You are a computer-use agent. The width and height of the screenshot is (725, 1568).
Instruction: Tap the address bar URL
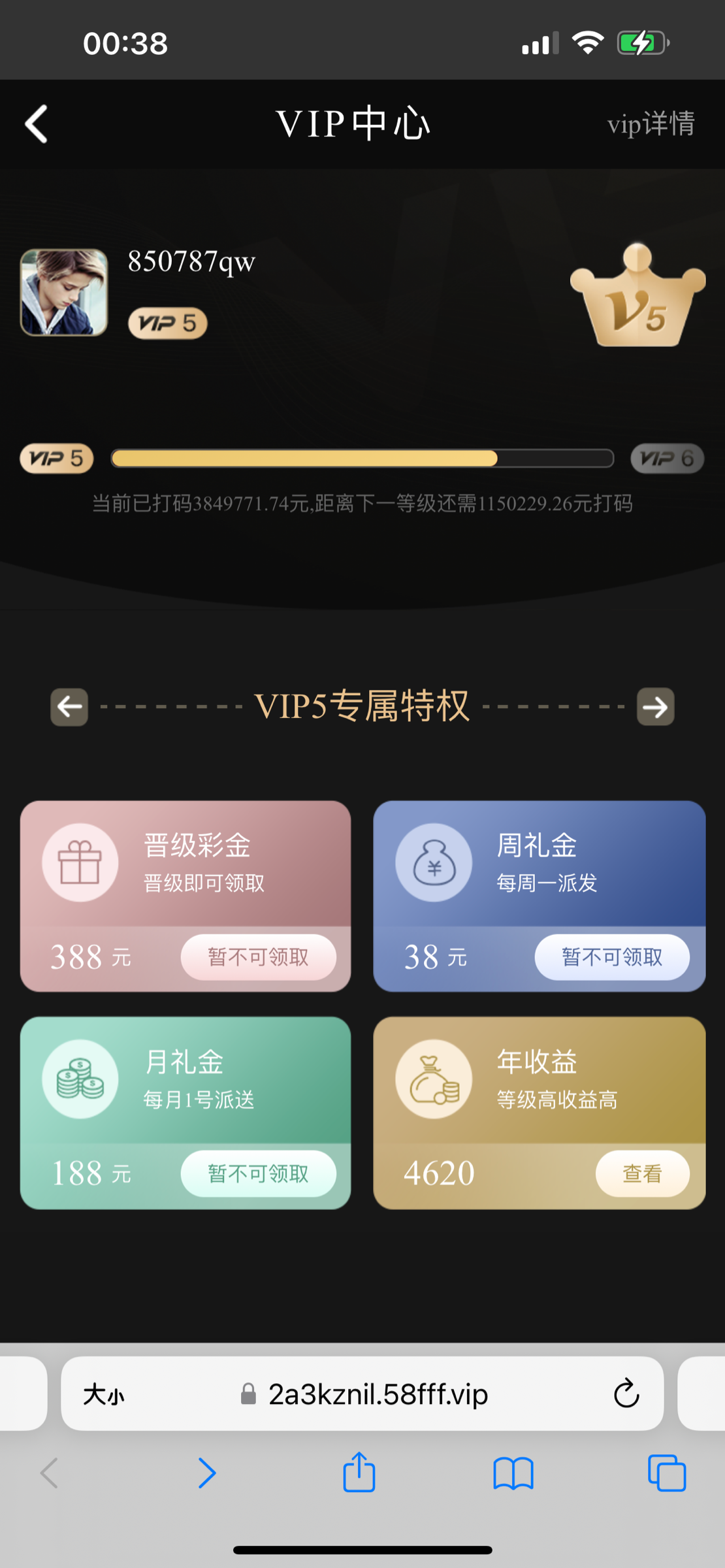tap(378, 1395)
